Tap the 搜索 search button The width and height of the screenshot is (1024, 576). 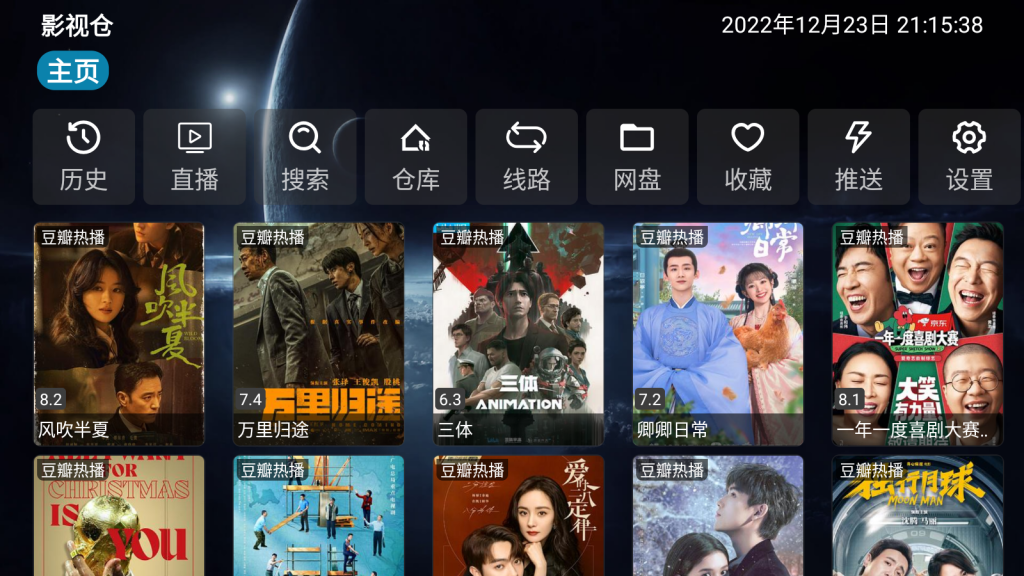pyautogui.click(x=305, y=157)
